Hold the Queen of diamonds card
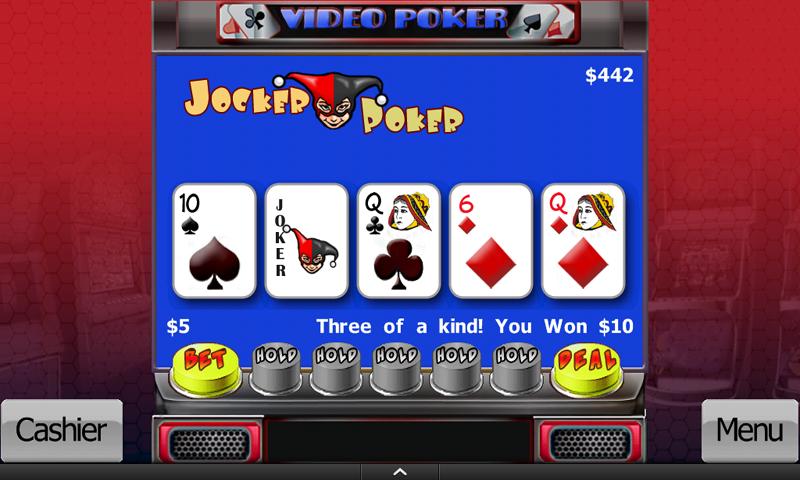800x480 pixels. (x=517, y=366)
